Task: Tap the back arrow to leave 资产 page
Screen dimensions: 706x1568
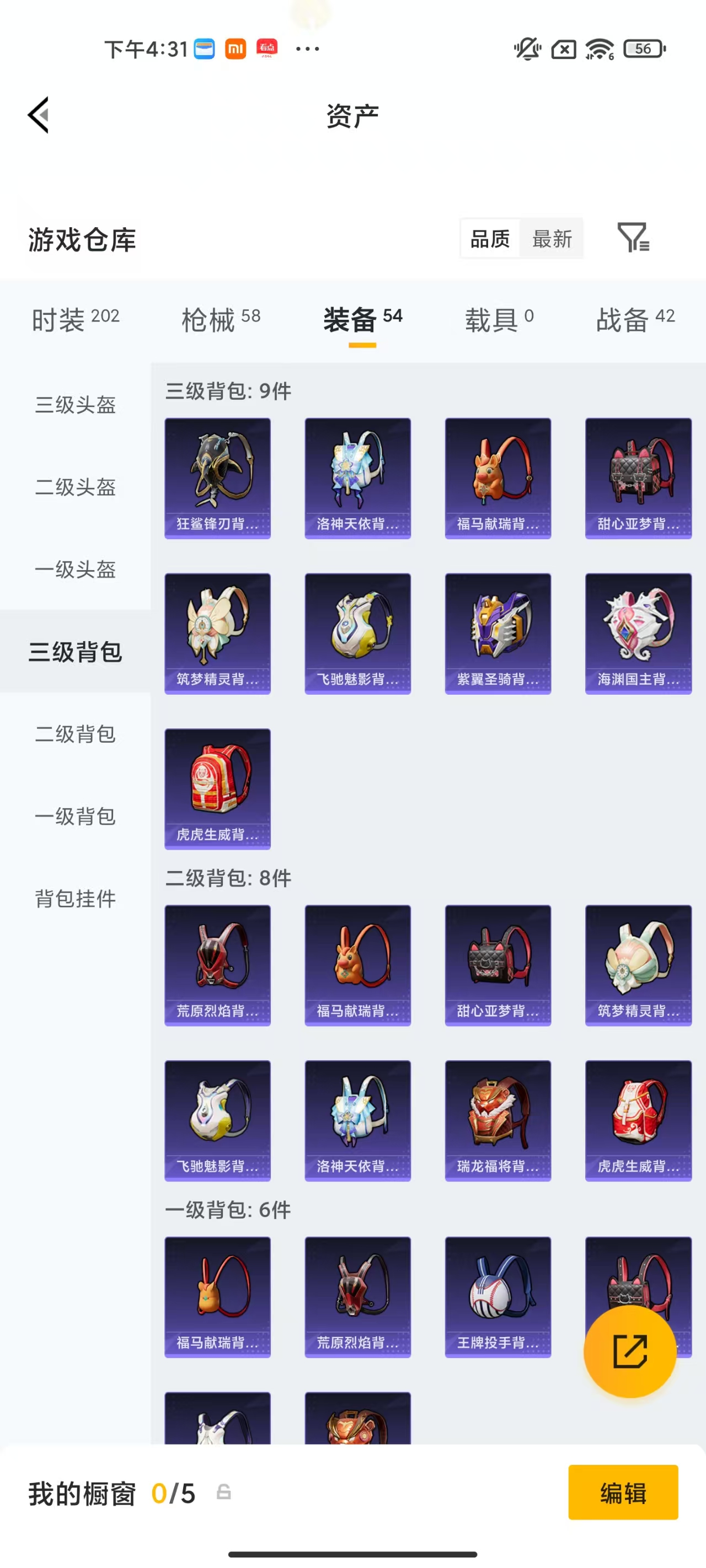Action: 38,115
